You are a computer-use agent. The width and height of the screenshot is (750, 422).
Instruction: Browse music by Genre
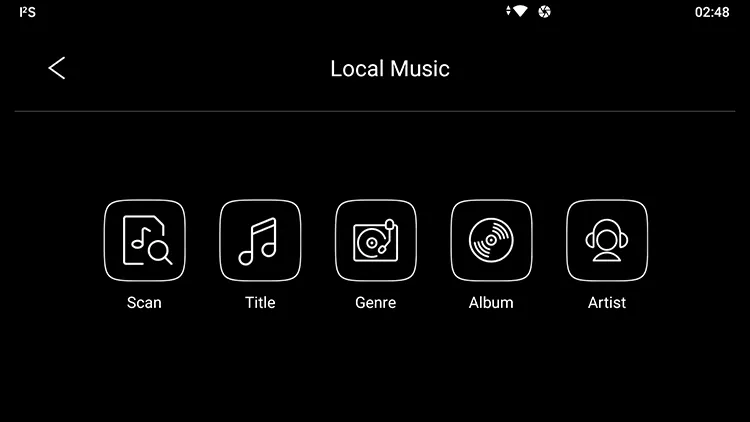point(376,241)
